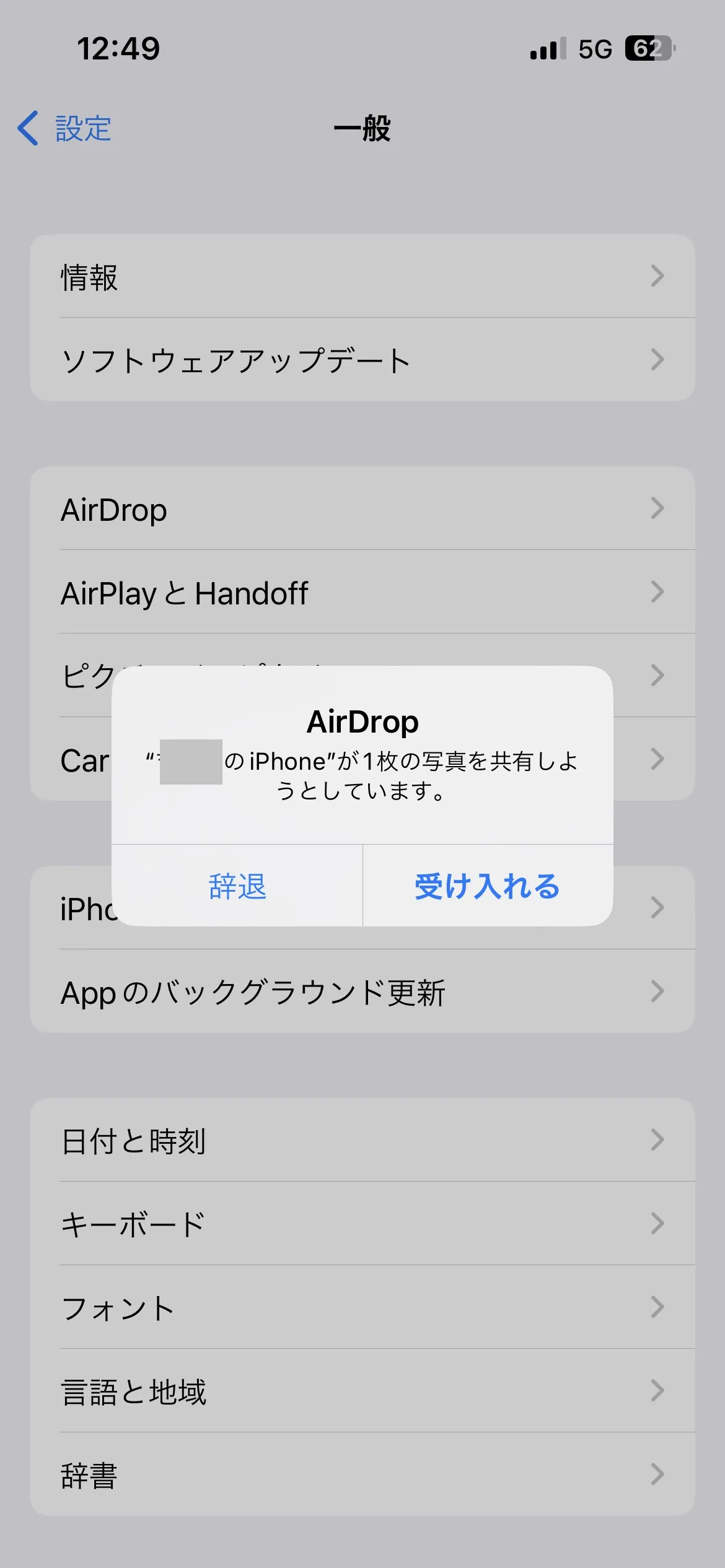The image size is (725, 1568).
Task: Open 言語と地域 settings
Action: point(362,1391)
